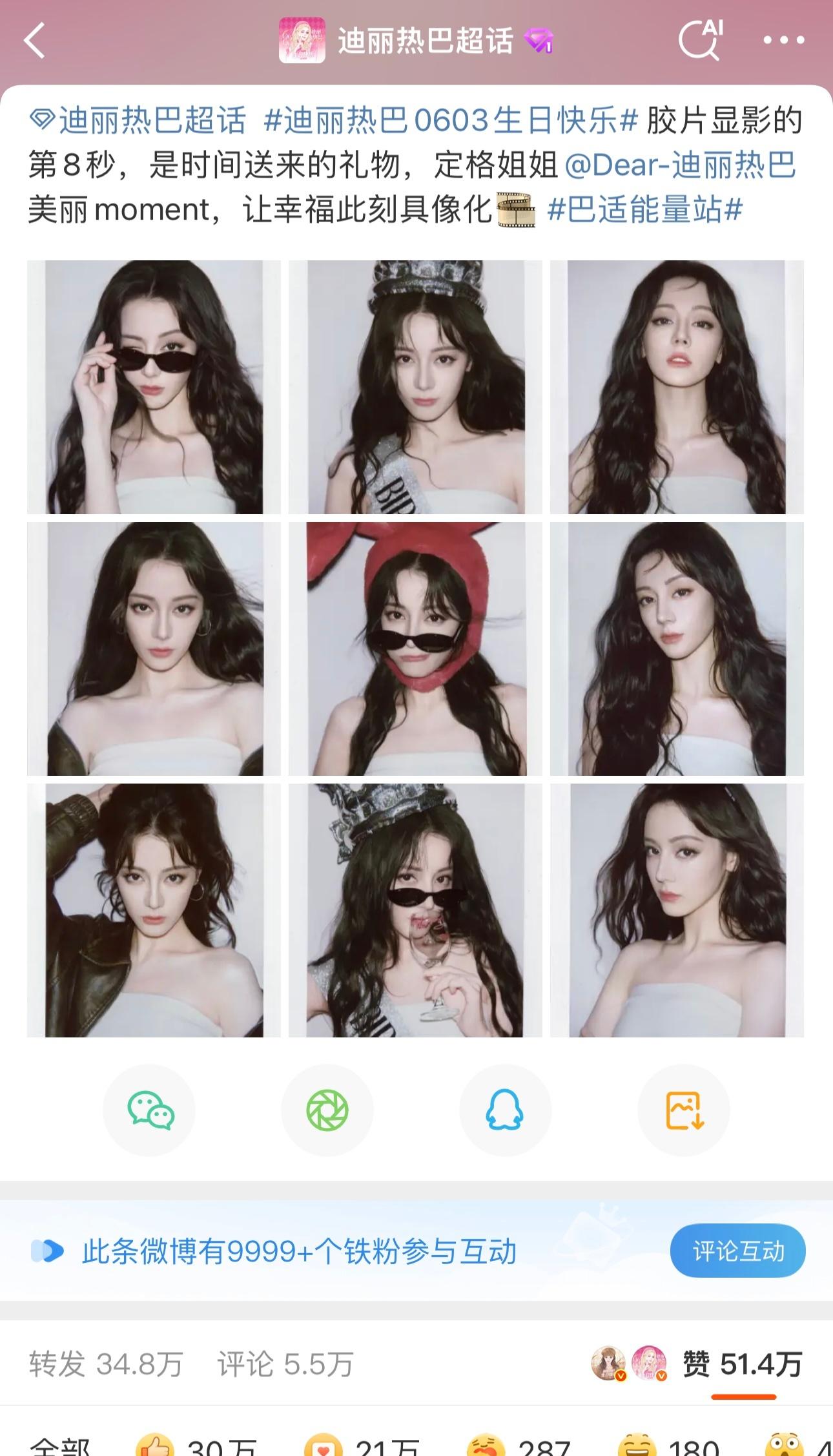Tap the 评论互动 button
833x1456 pixels.
pyautogui.click(x=737, y=1251)
